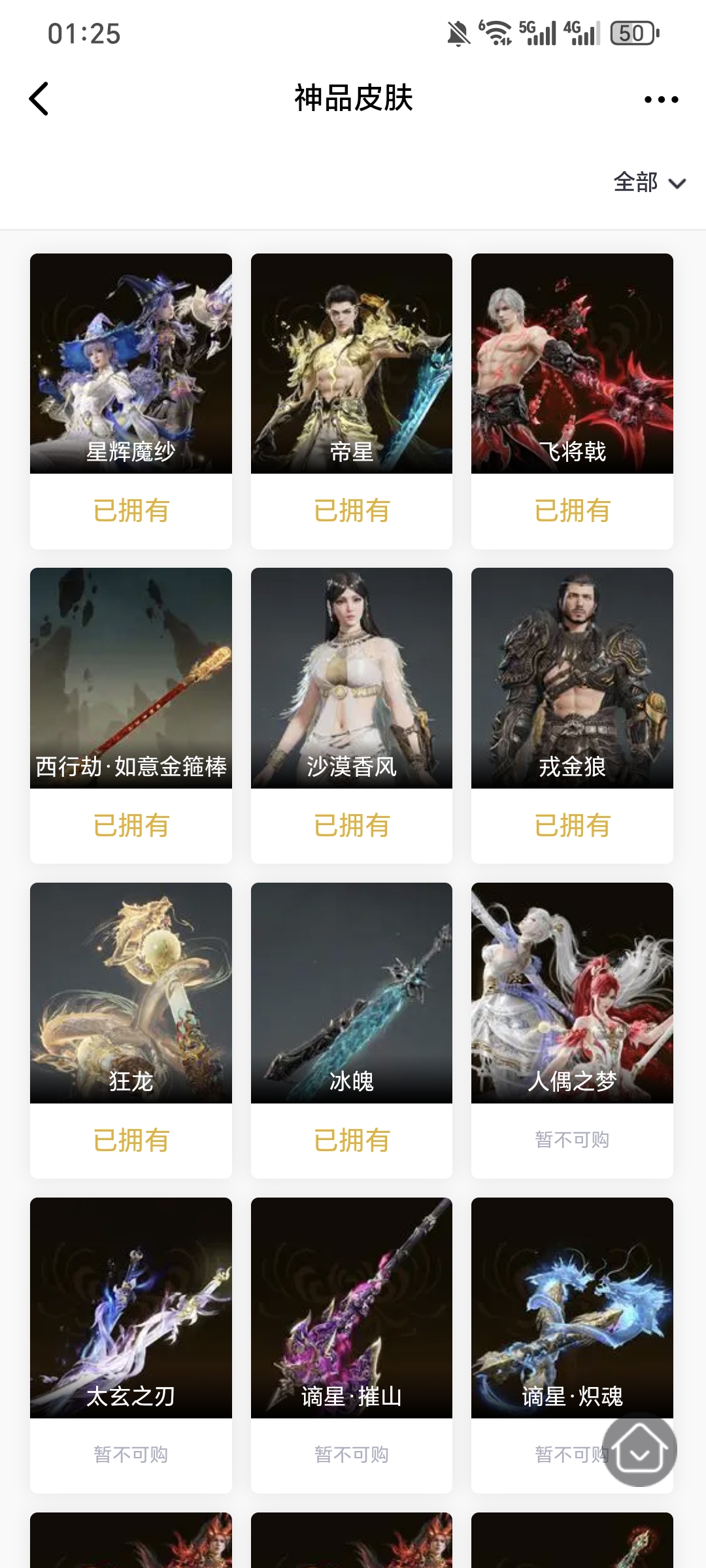706x1568 pixels.
Task: Open the three-dot overflow menu
Action: click(661, 99)
